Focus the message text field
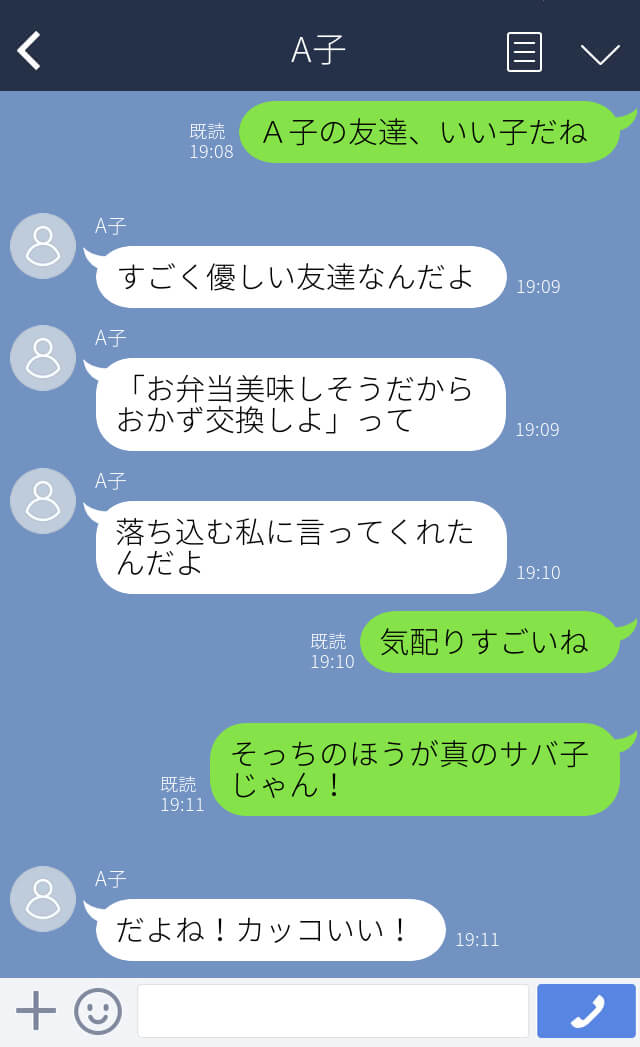 332,1011
